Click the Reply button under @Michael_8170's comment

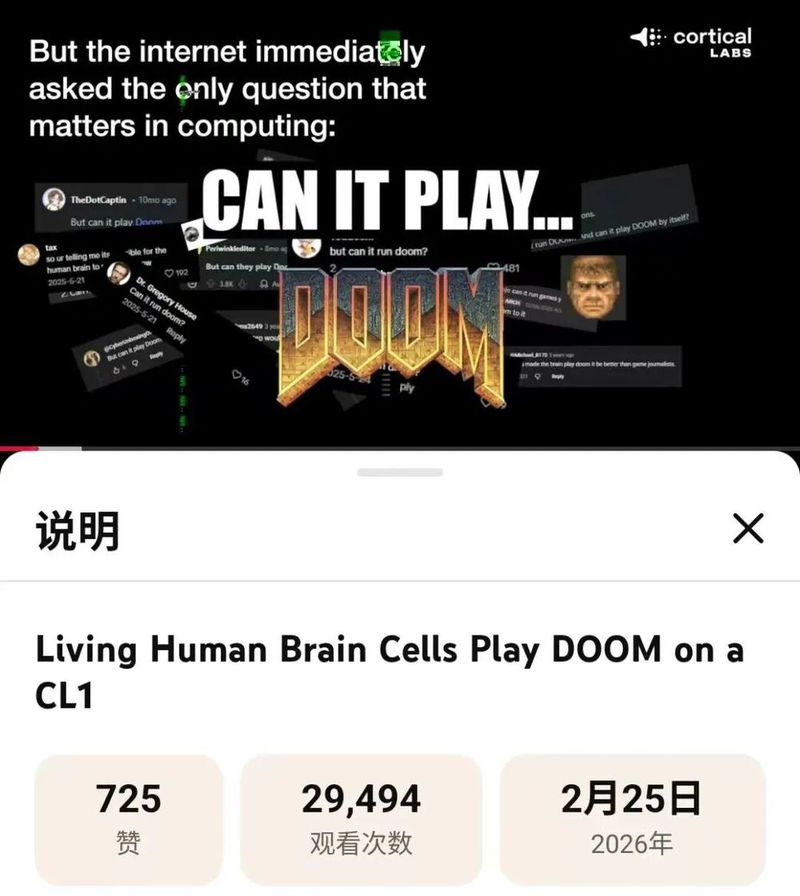[556, 378]
